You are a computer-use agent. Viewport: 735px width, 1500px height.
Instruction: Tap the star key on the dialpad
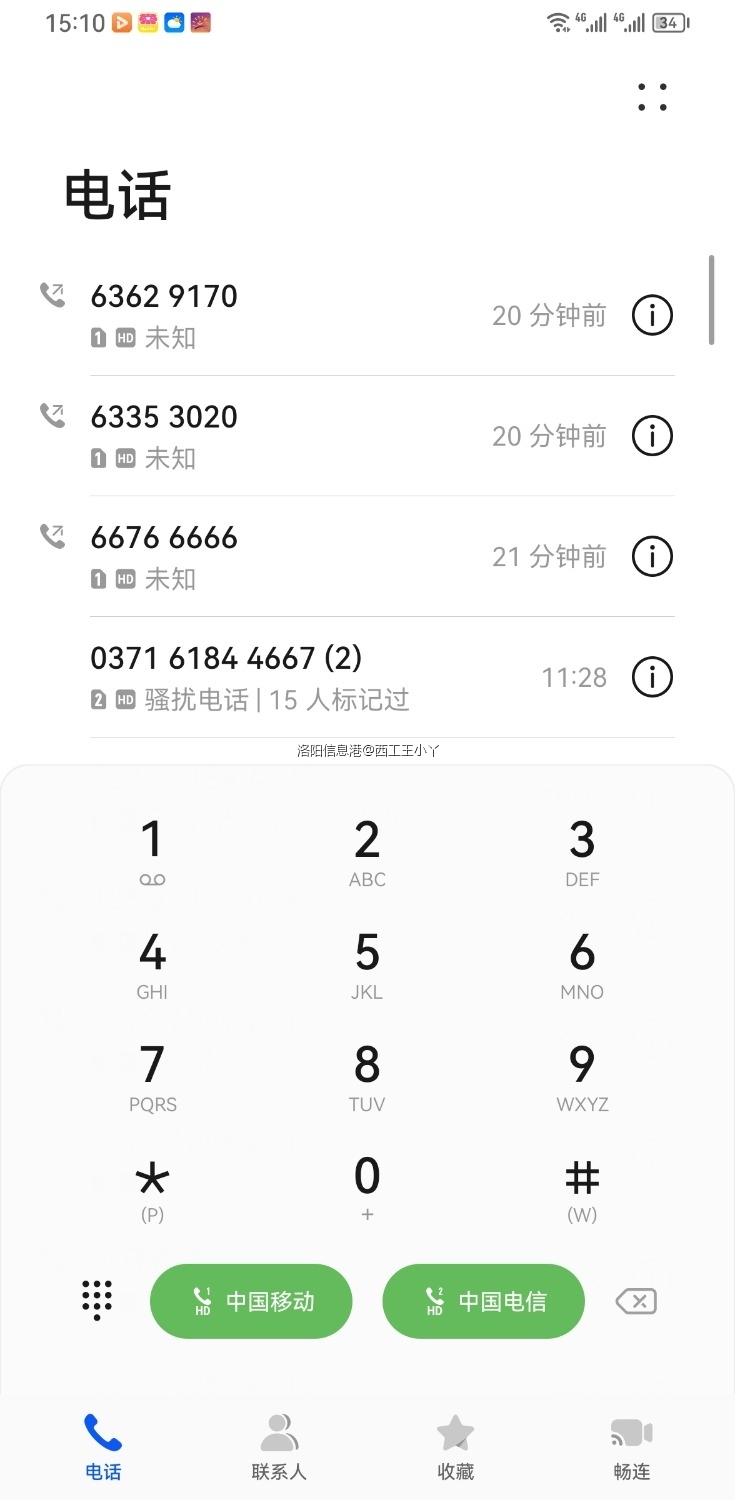pos(151,1185)
